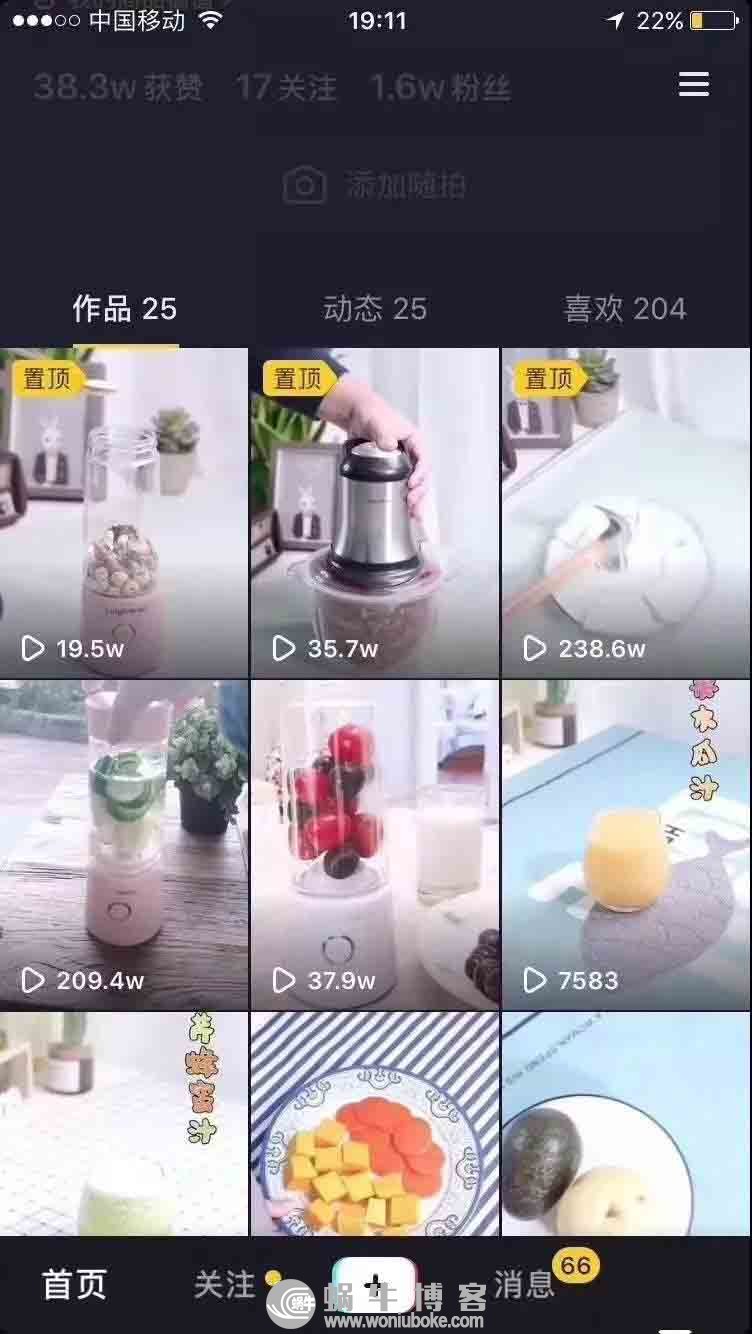Image resolution: width=752 pixels, height=1334 pixels.
Task: Switch to the 喜欢 204 tab
Action: pos(625,309)
